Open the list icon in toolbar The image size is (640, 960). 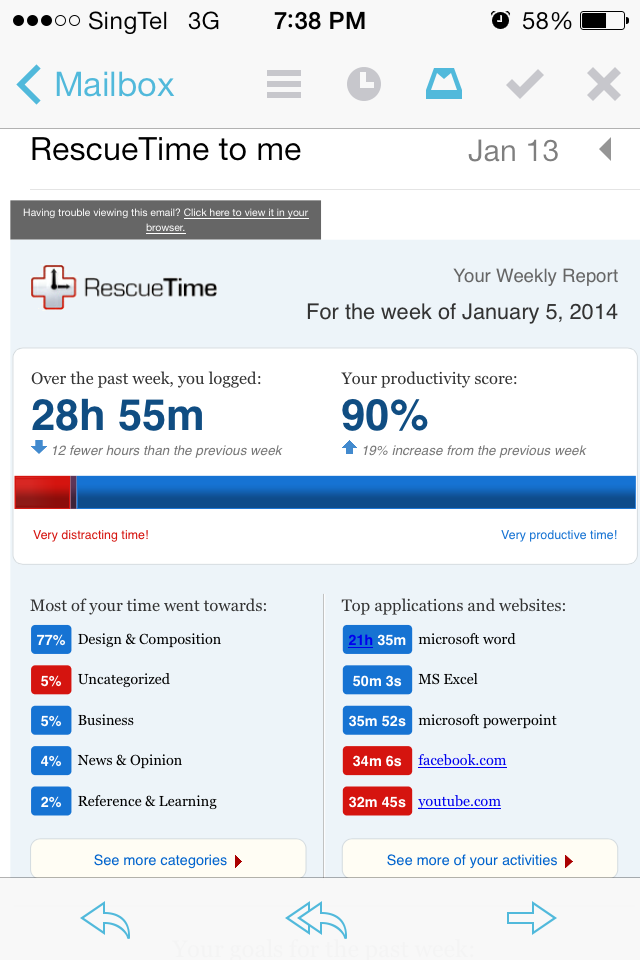[x=284, y=85]
